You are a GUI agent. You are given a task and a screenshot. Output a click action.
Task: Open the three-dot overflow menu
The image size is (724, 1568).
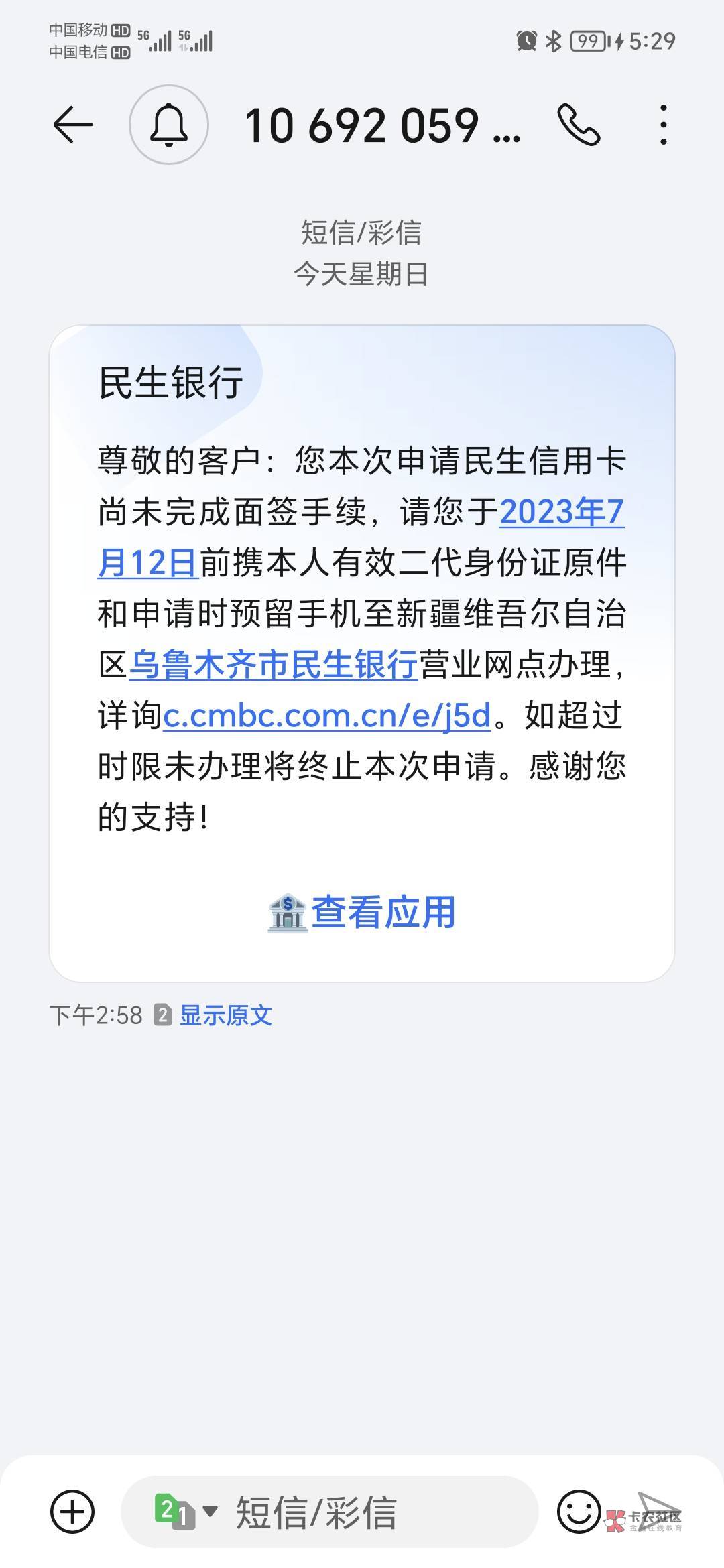663,125
